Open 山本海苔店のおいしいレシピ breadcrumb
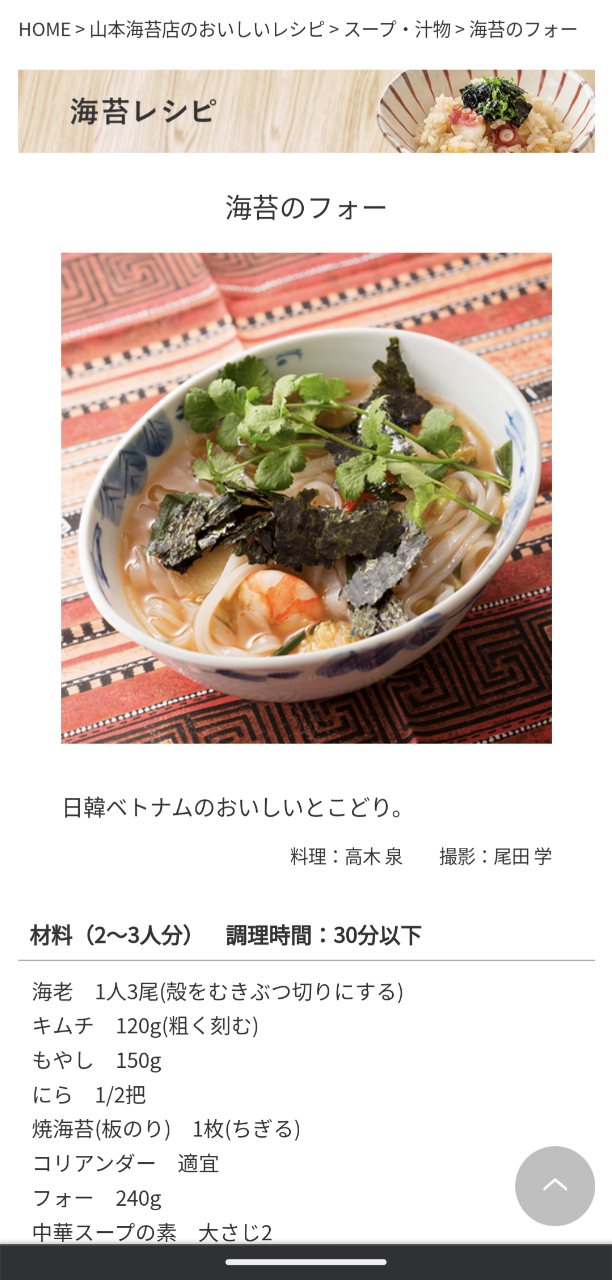Image resolution: width=612 pixels, height=1280 pixels. coord(207,29)
